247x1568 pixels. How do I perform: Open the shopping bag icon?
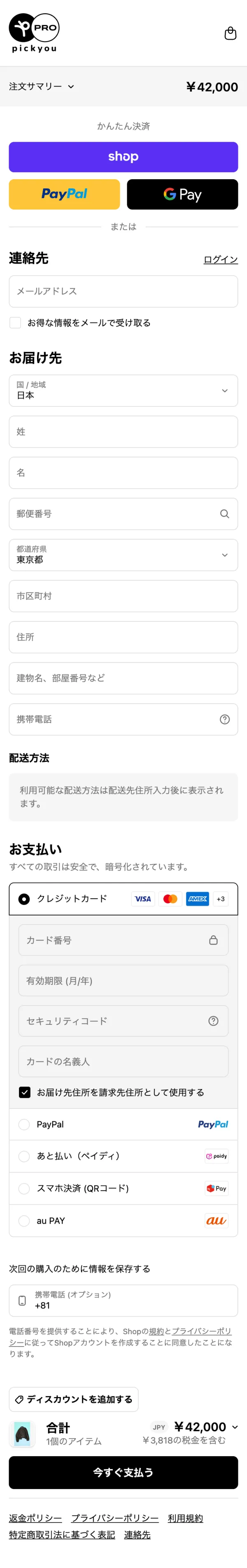coord(230,33)
